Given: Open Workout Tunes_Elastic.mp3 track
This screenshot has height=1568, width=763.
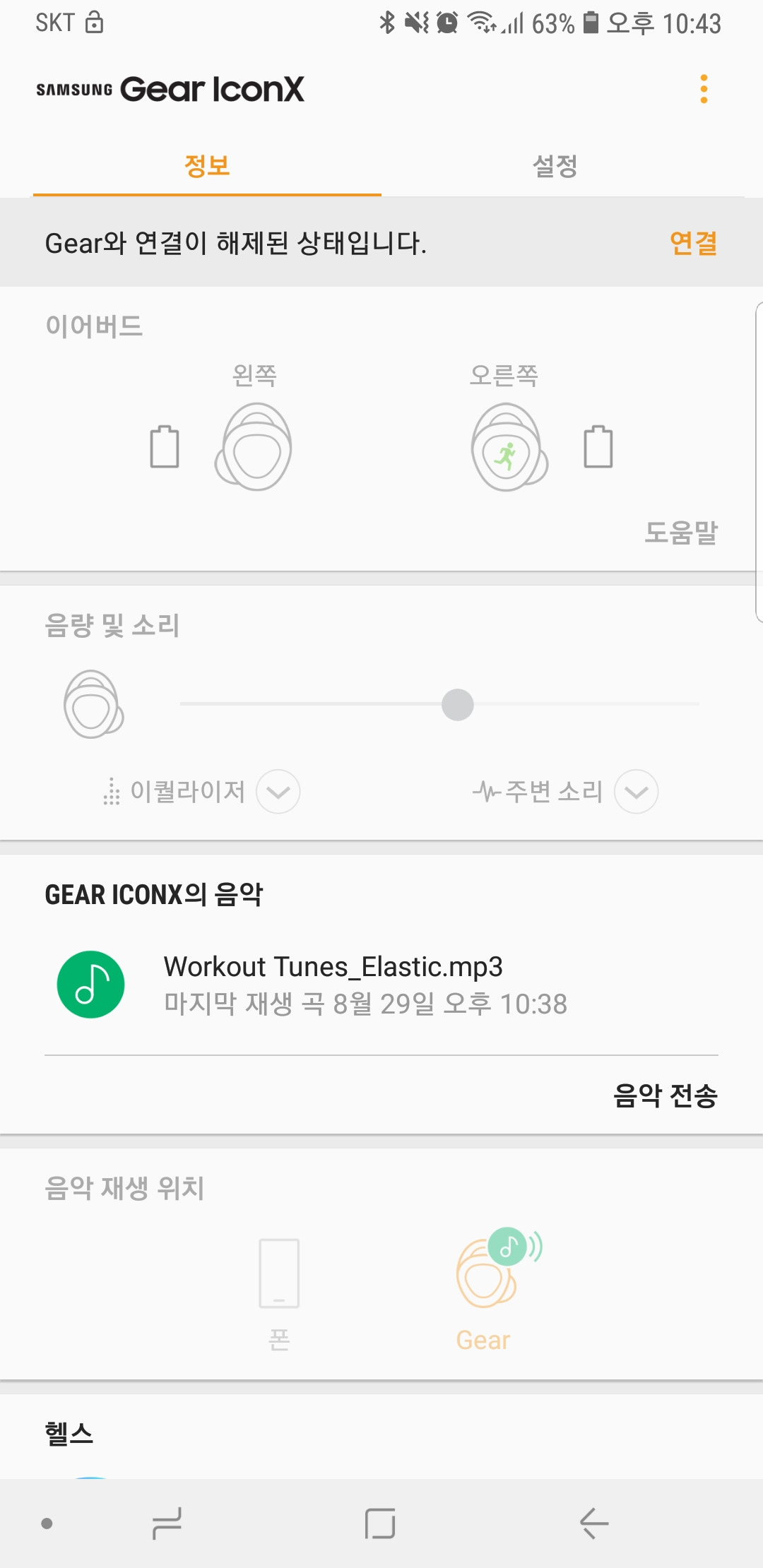Looking at the screenshot, I should click(332, 985).
